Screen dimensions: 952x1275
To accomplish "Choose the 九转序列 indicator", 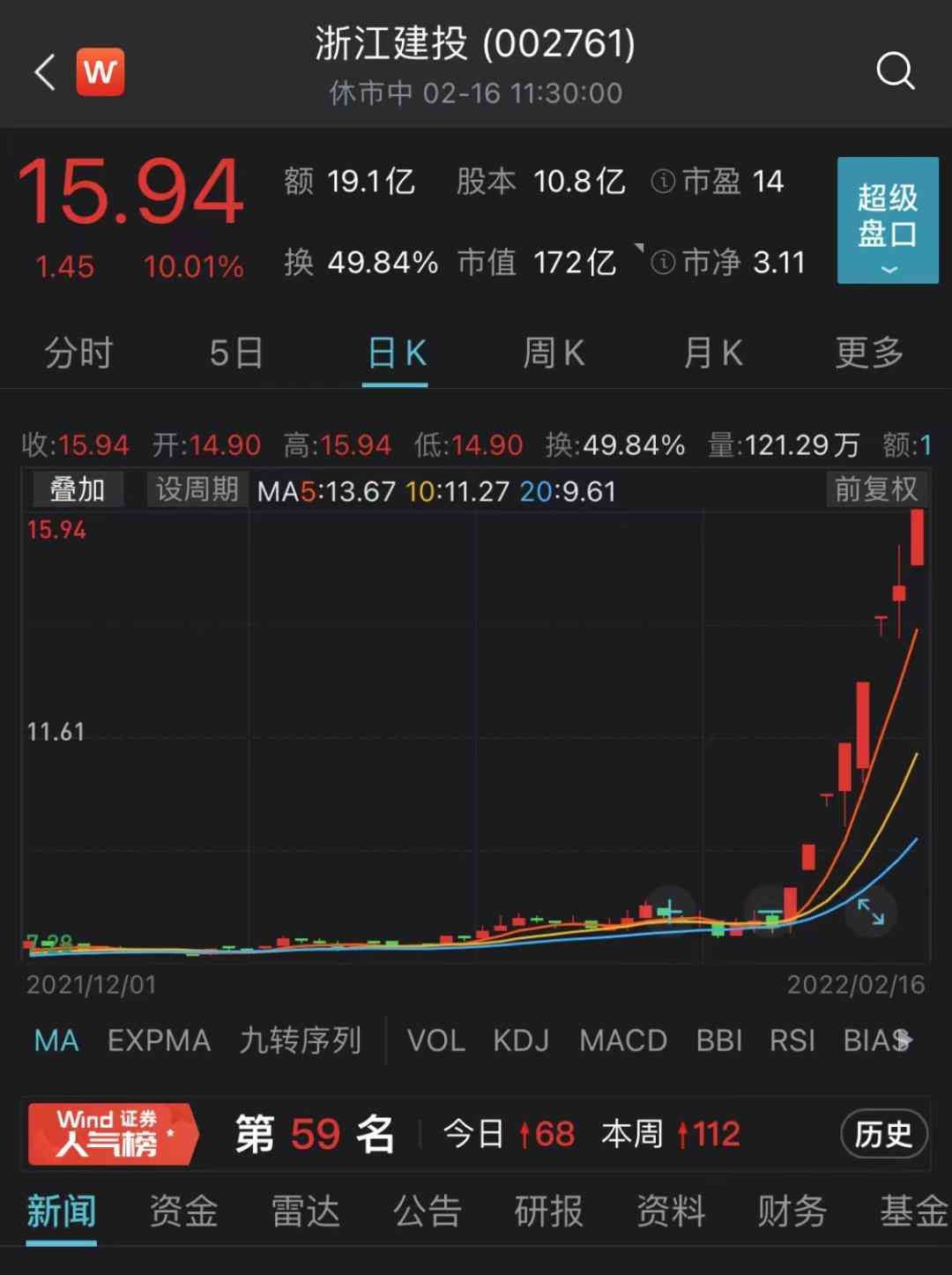I will [301, 1040].
